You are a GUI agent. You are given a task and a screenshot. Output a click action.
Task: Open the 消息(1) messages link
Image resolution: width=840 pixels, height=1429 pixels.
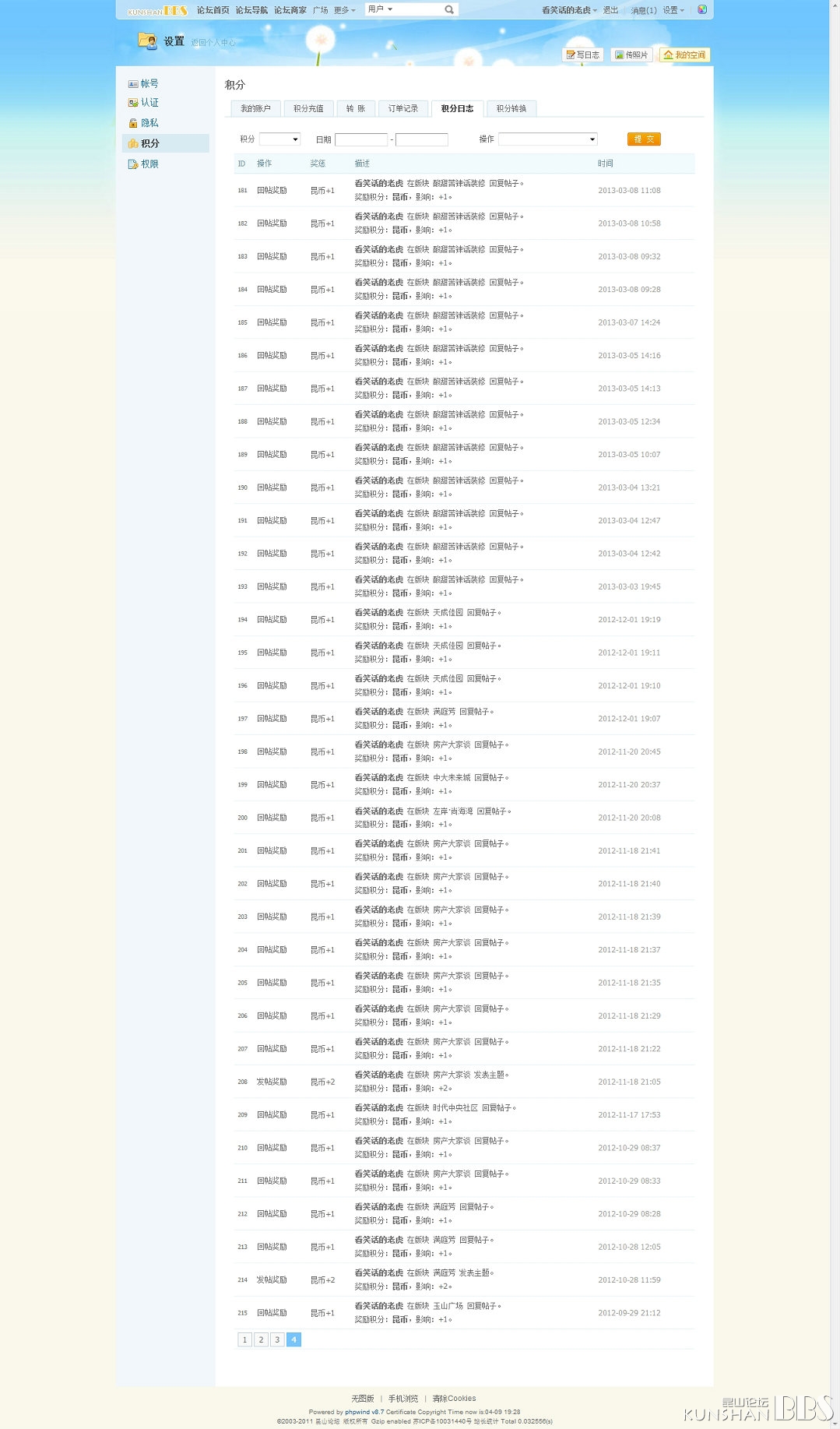pos(643,10)
